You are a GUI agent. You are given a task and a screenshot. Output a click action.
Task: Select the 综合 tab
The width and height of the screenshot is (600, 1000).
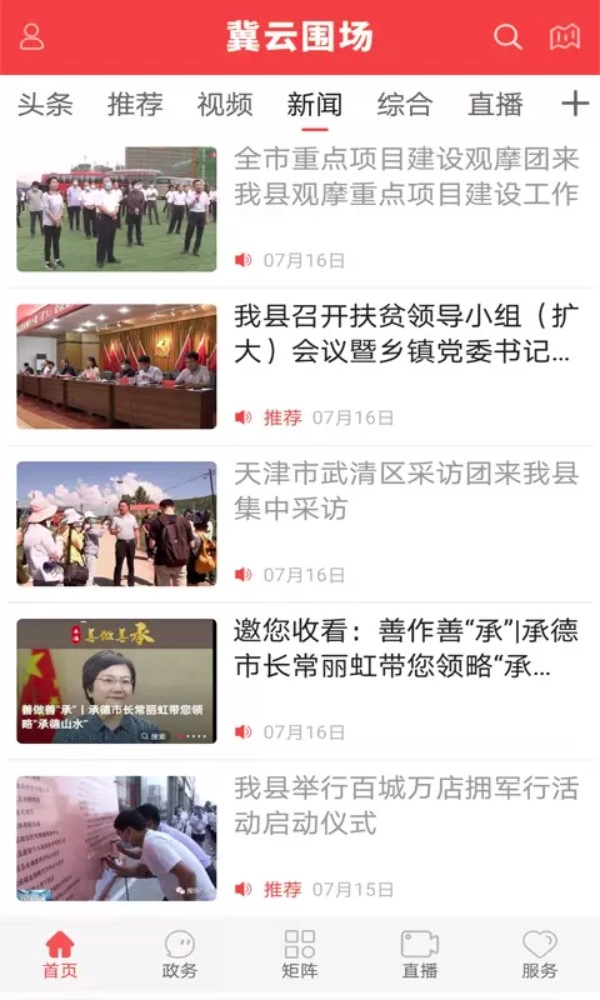tap(405, 104)
